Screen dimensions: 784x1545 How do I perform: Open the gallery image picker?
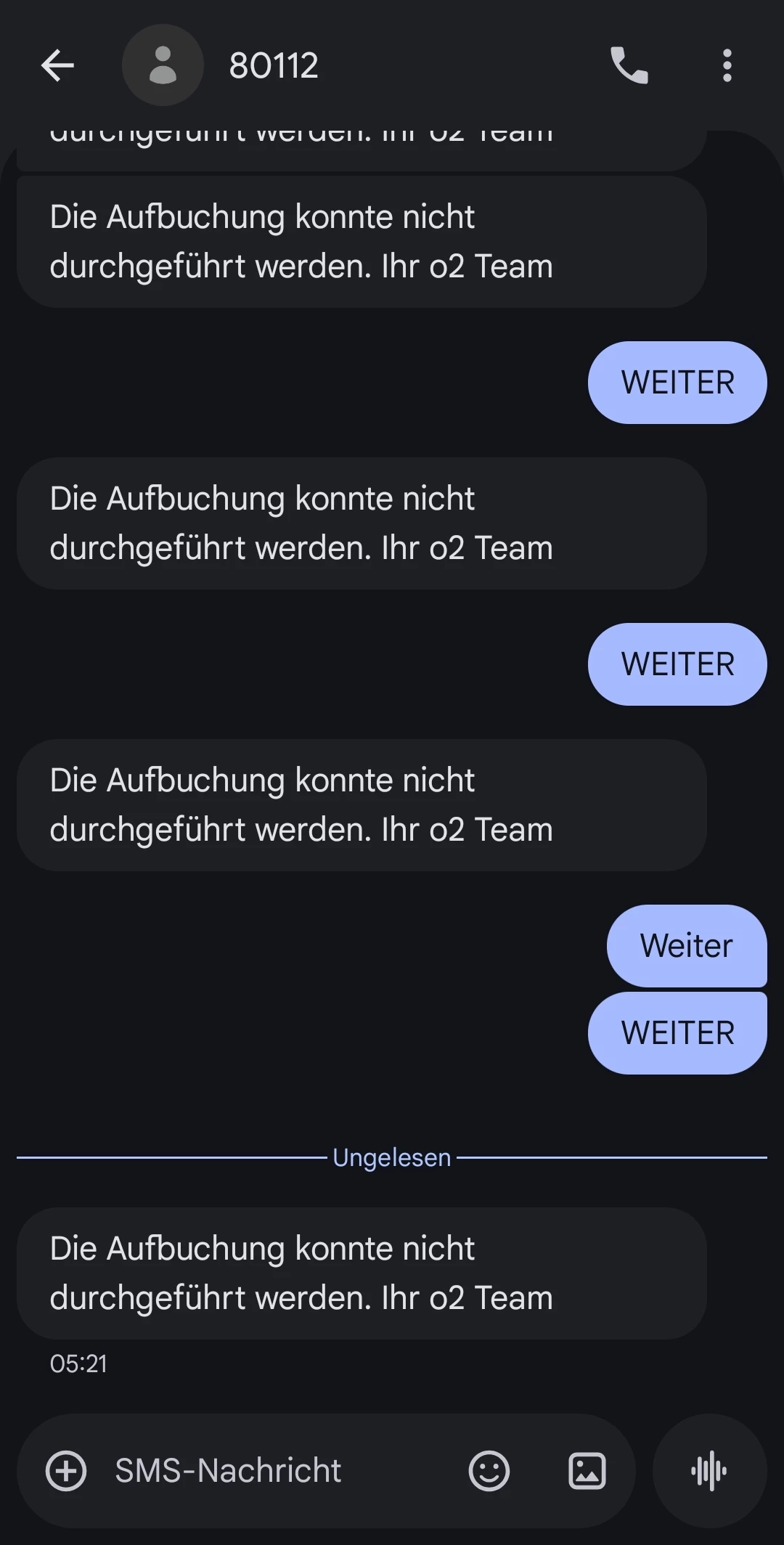pyautogui.click(x=587, y=1471)
